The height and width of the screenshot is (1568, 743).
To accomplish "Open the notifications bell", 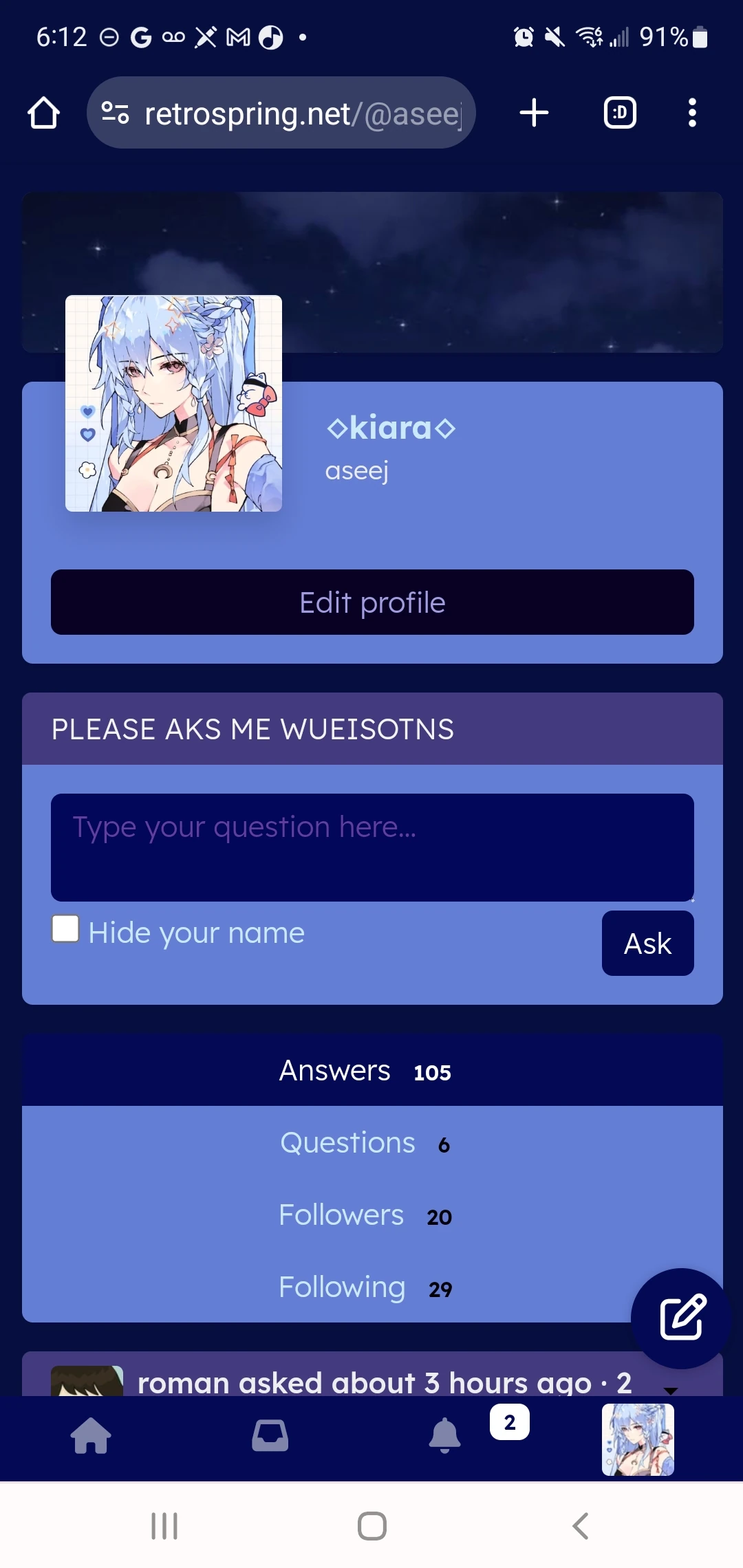I will pos(445,1436).
